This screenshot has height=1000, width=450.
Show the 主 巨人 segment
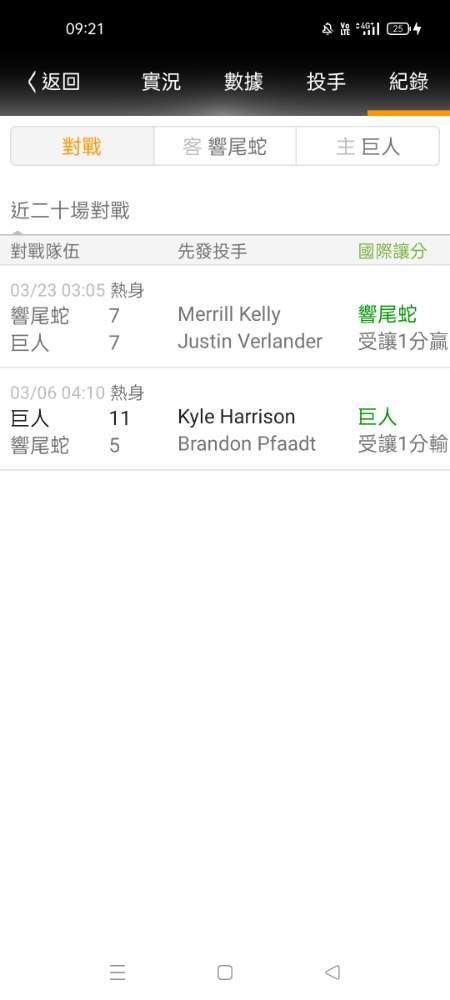click(368, 147)
